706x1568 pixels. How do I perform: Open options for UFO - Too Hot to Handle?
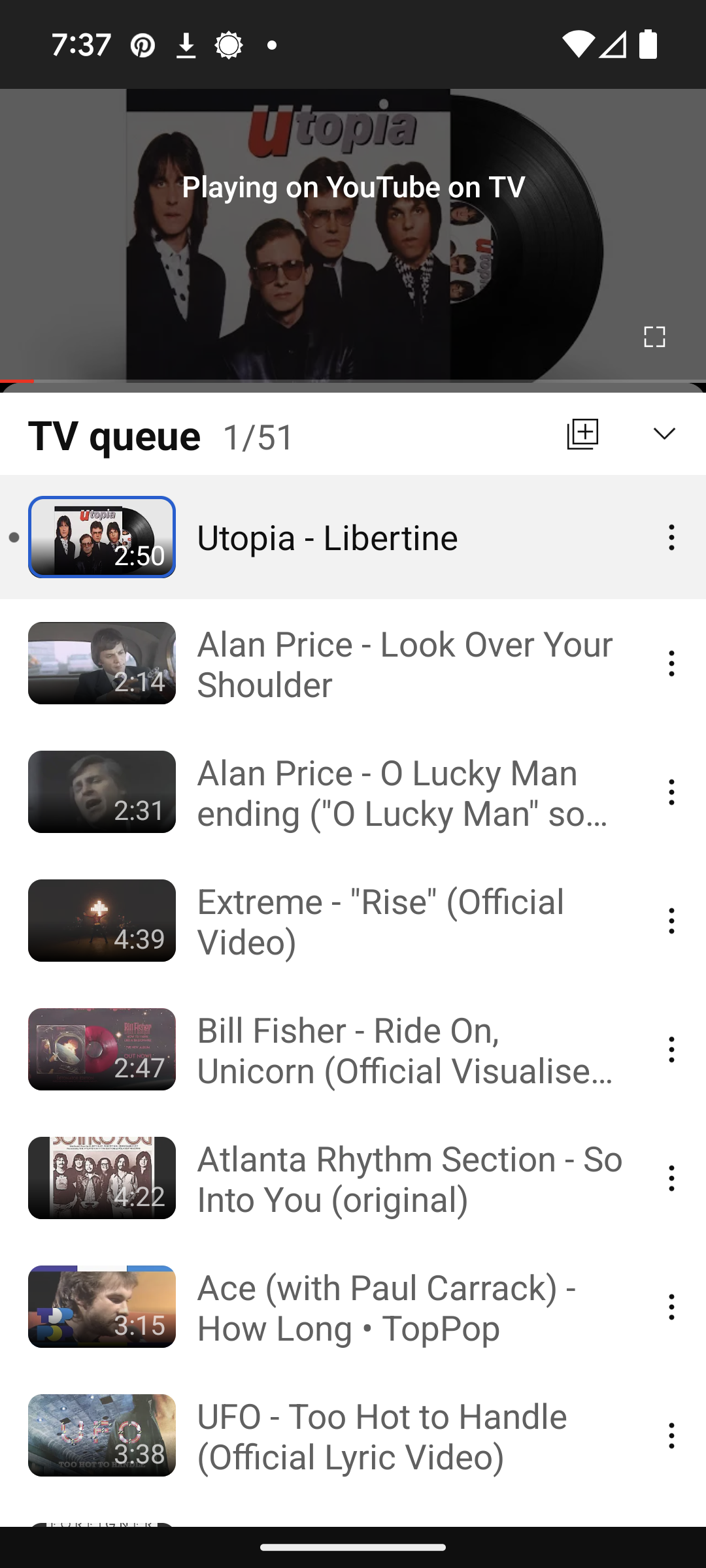pos(672,1436)
